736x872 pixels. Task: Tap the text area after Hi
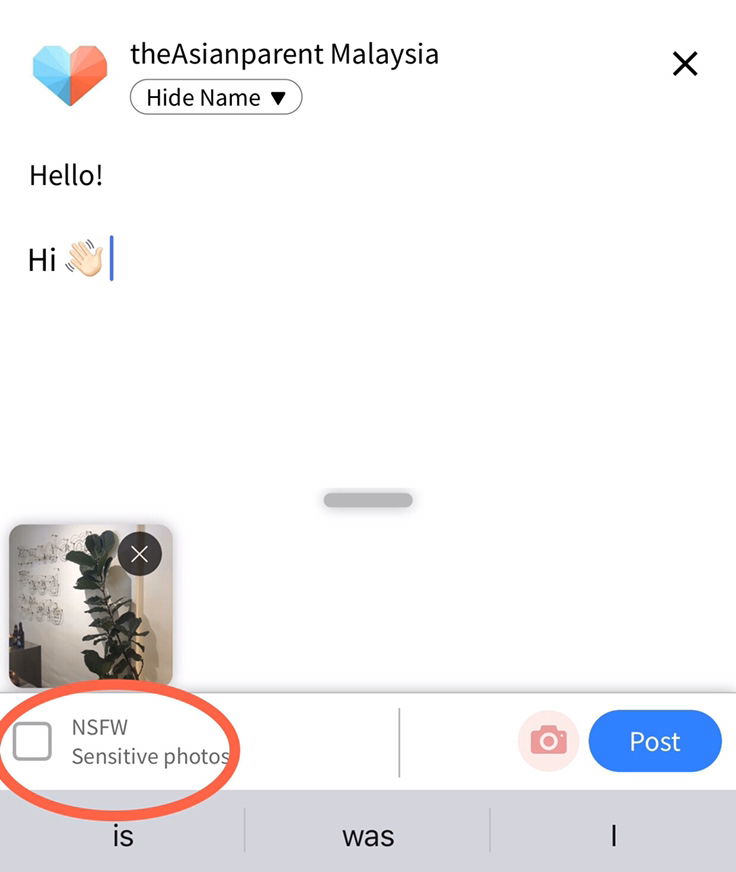pos(300,262)
